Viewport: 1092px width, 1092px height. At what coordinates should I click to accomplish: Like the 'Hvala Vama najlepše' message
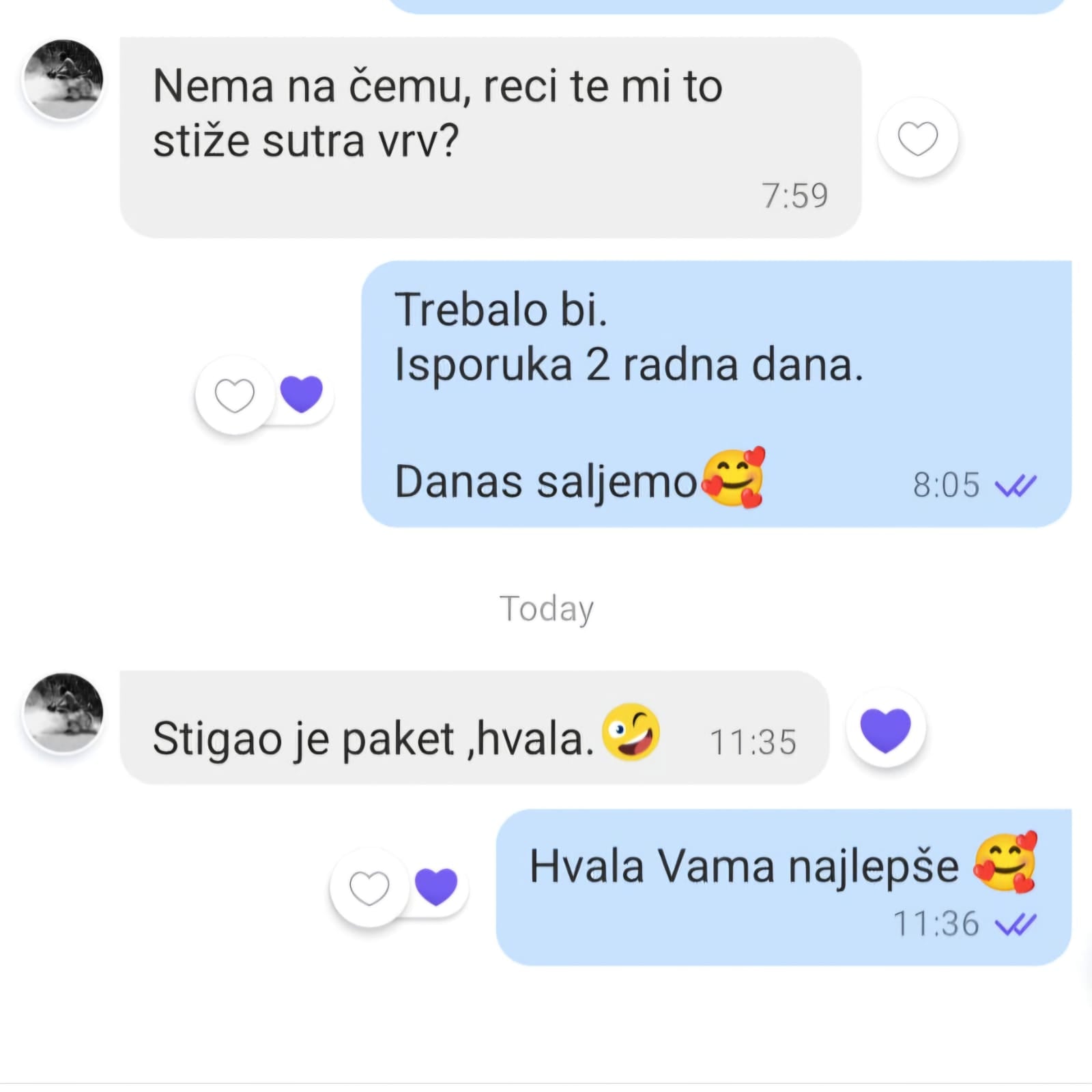tap(369, 888)
